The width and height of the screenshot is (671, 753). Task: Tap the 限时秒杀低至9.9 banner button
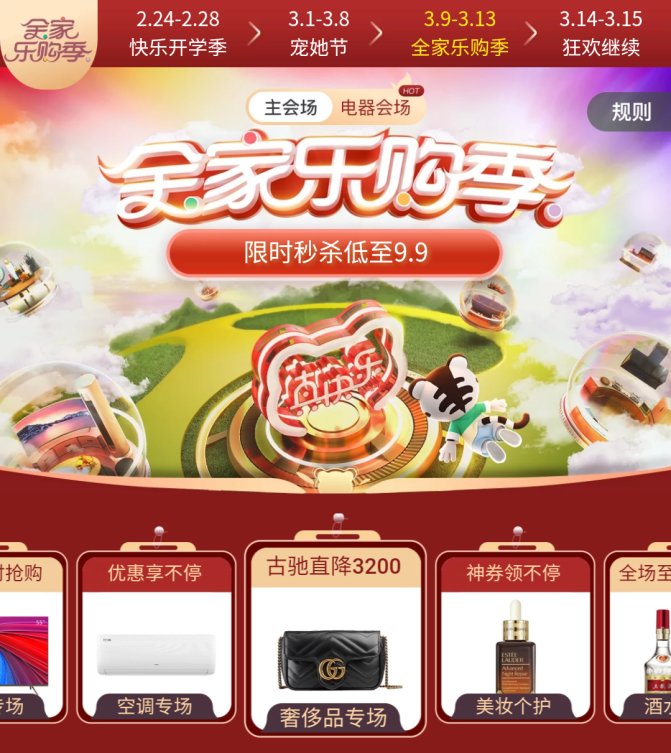pyautogui.click(x=335, y=253)
